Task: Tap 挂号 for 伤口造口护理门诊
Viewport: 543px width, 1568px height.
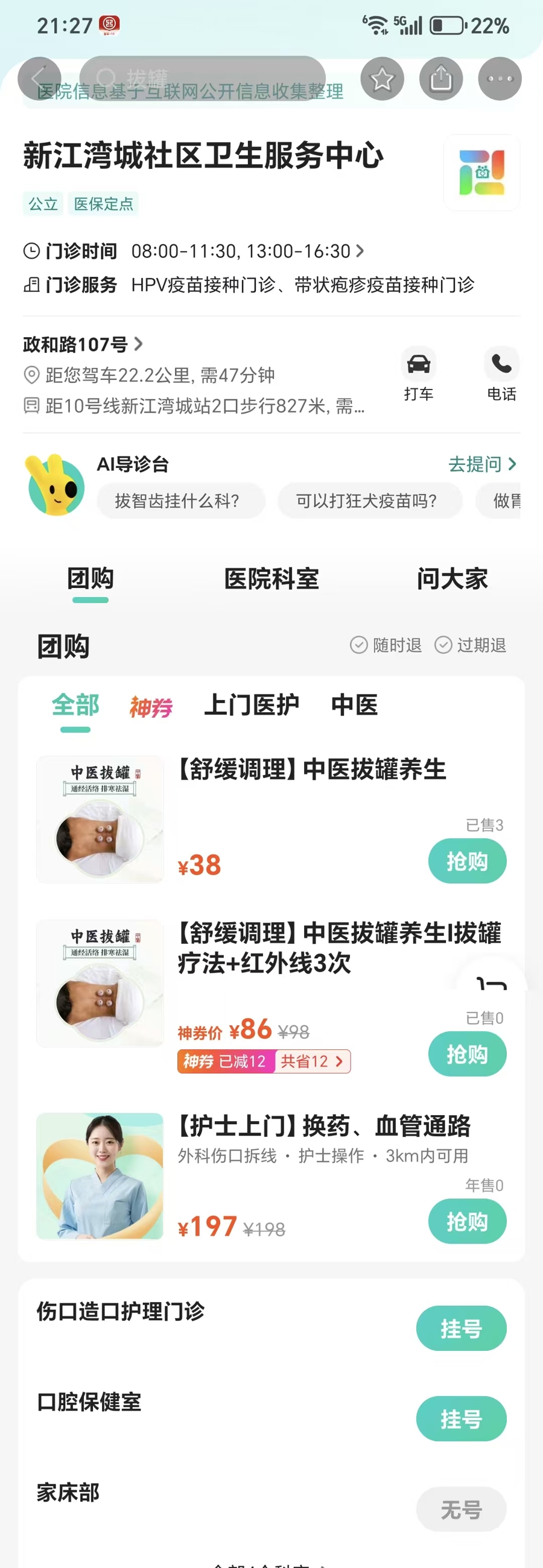Action: 461,1327
